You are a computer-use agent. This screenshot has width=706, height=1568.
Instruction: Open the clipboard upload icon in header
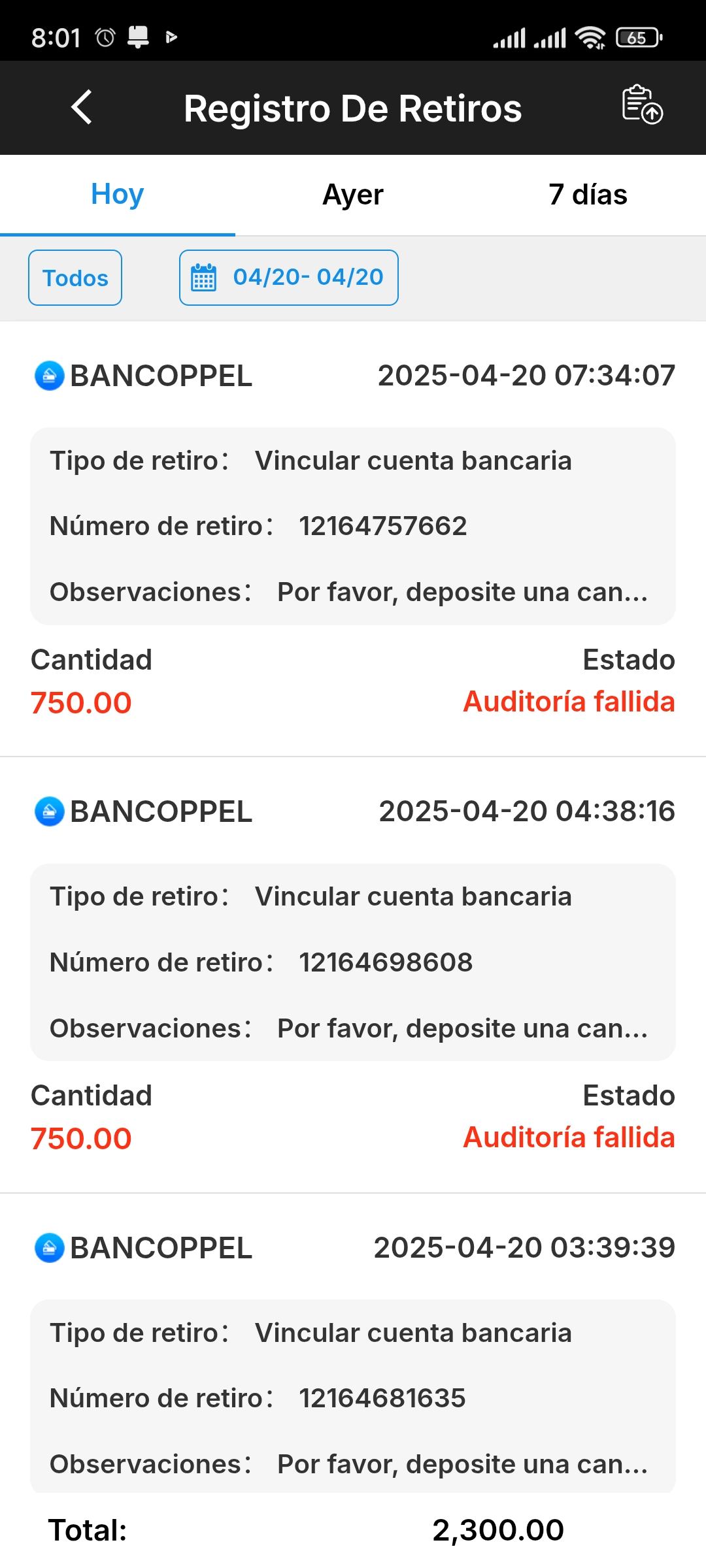tap(641, 105)
